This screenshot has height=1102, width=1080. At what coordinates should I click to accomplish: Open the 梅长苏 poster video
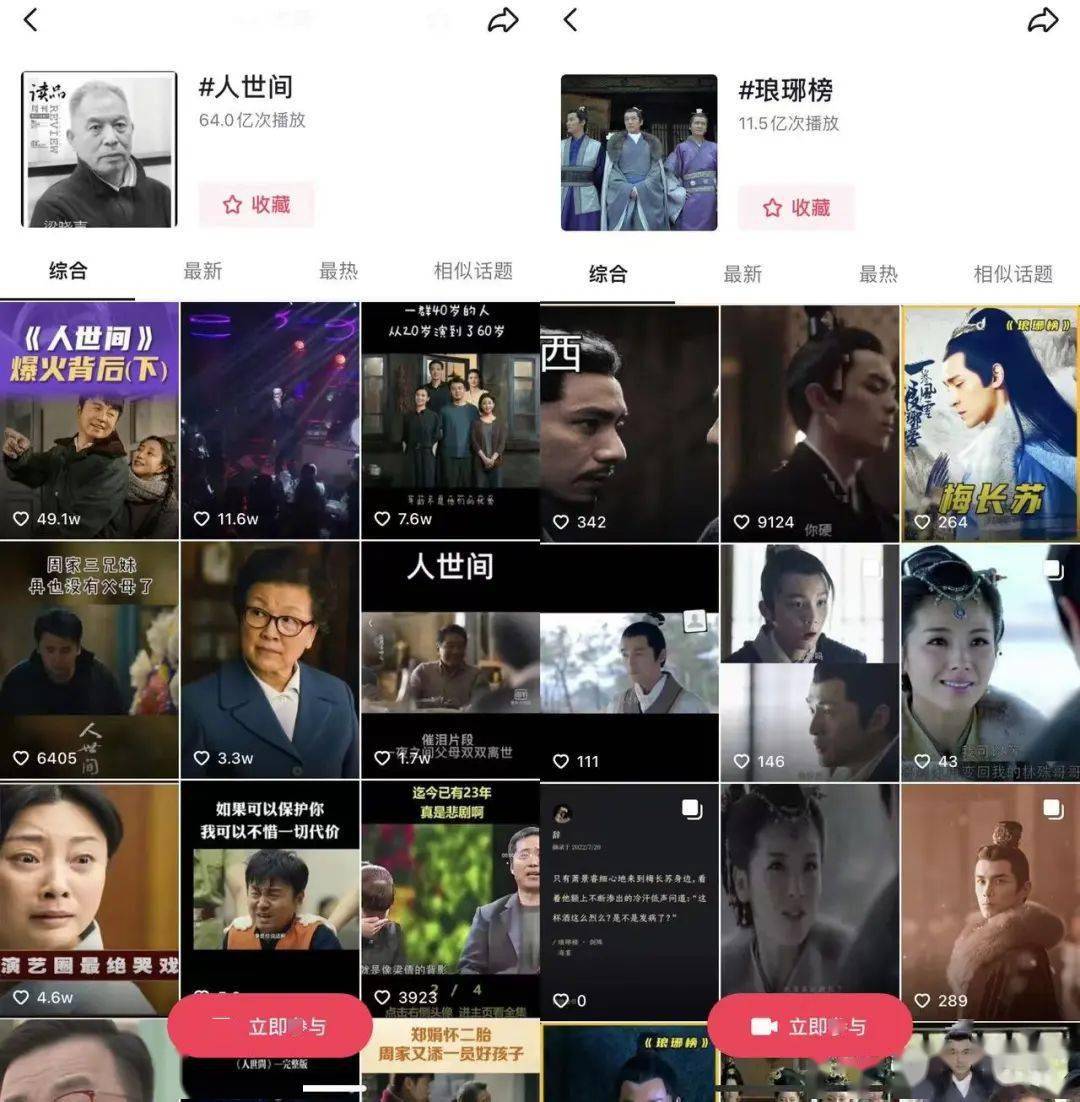click(990, 423)
